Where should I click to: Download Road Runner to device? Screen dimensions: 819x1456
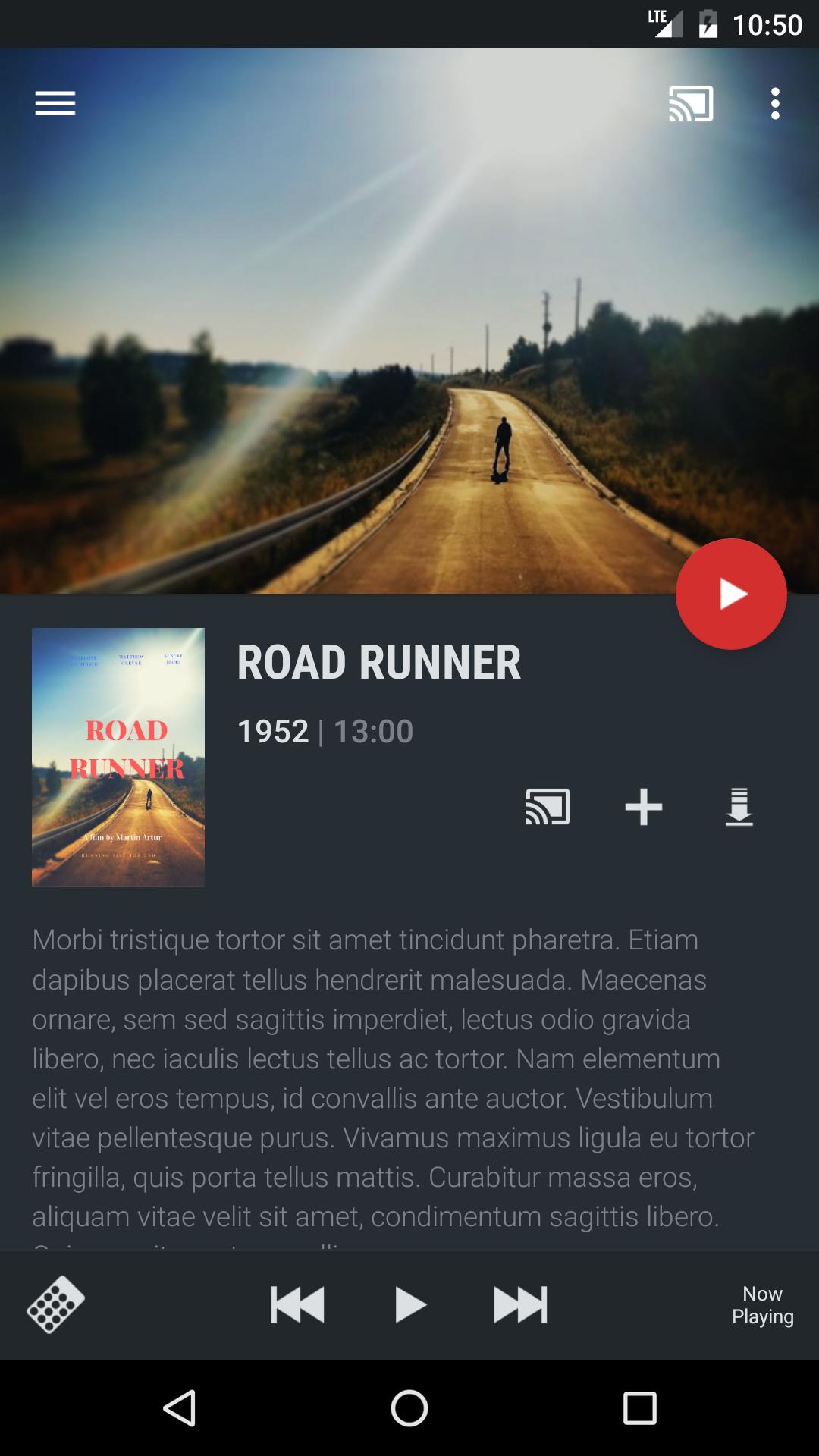pos(739,807)
